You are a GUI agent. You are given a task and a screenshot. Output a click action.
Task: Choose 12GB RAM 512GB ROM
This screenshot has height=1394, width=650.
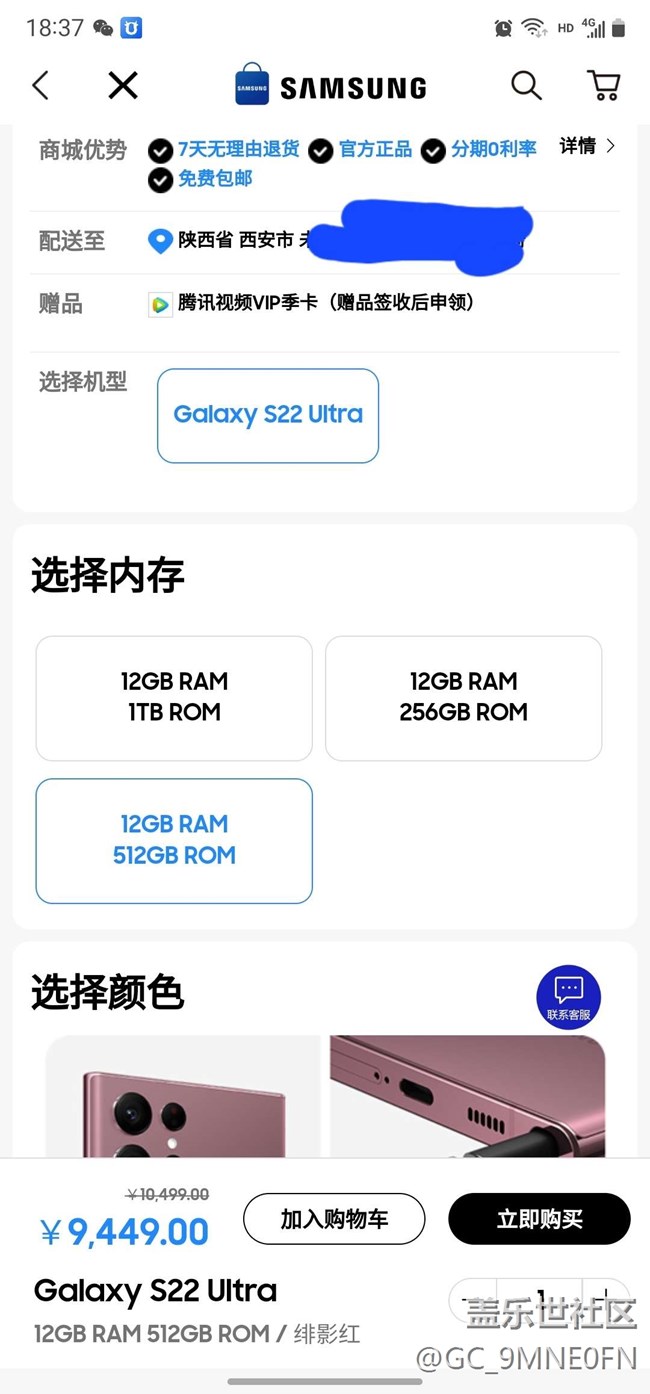(174, 840)
